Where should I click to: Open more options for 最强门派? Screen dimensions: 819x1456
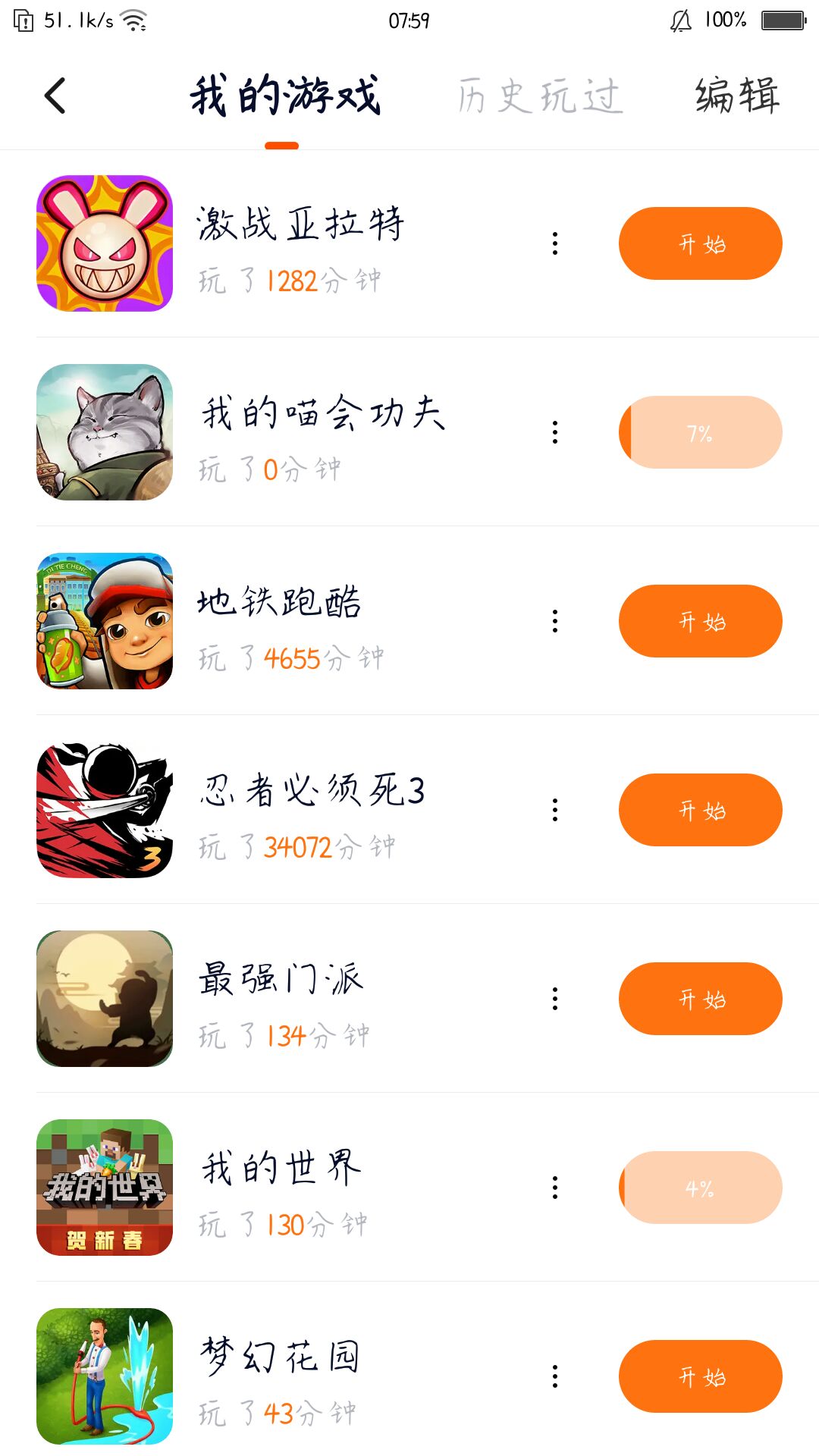click(555, 999)
